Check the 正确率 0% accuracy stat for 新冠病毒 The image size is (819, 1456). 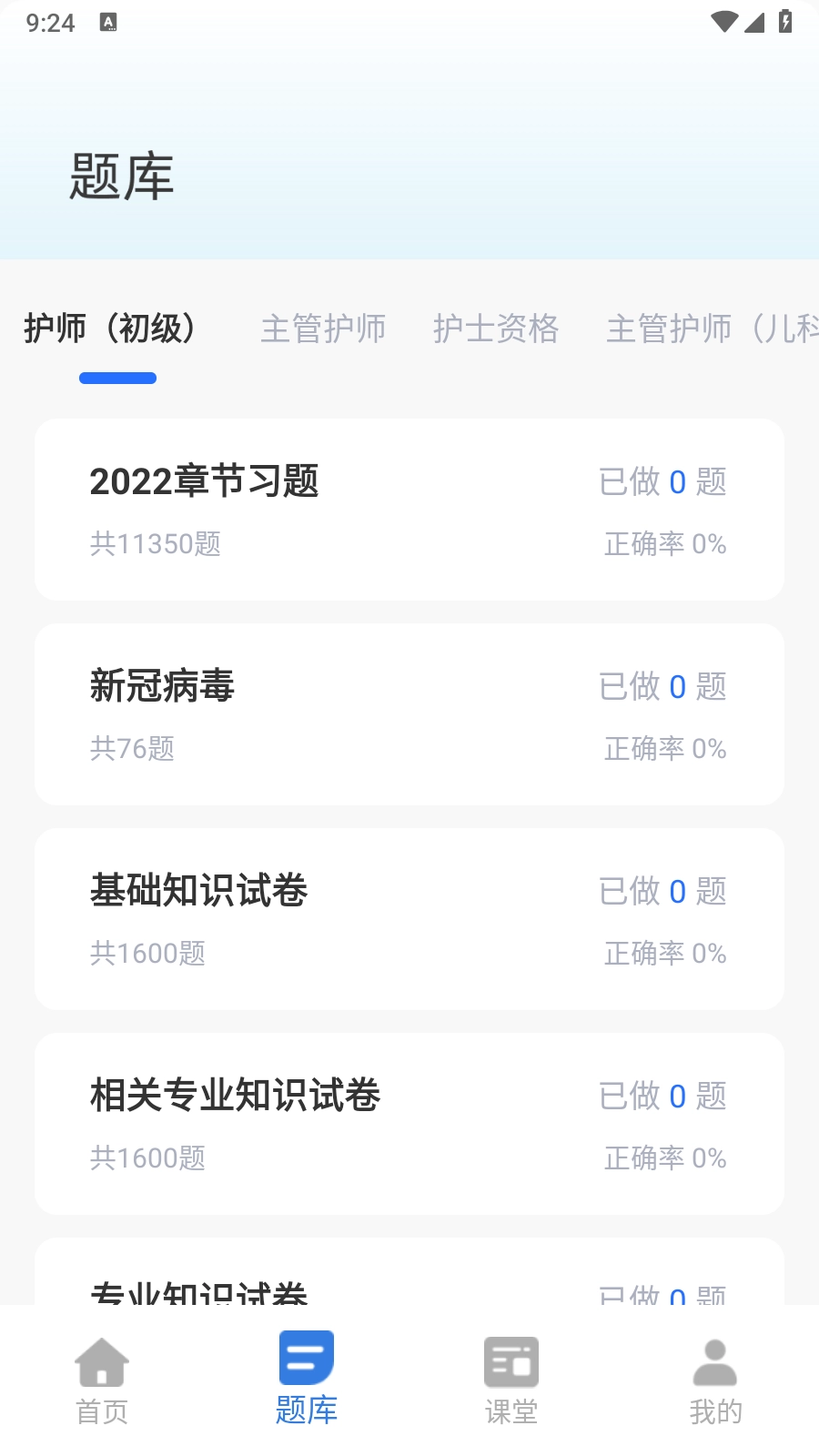coord(663,749)
